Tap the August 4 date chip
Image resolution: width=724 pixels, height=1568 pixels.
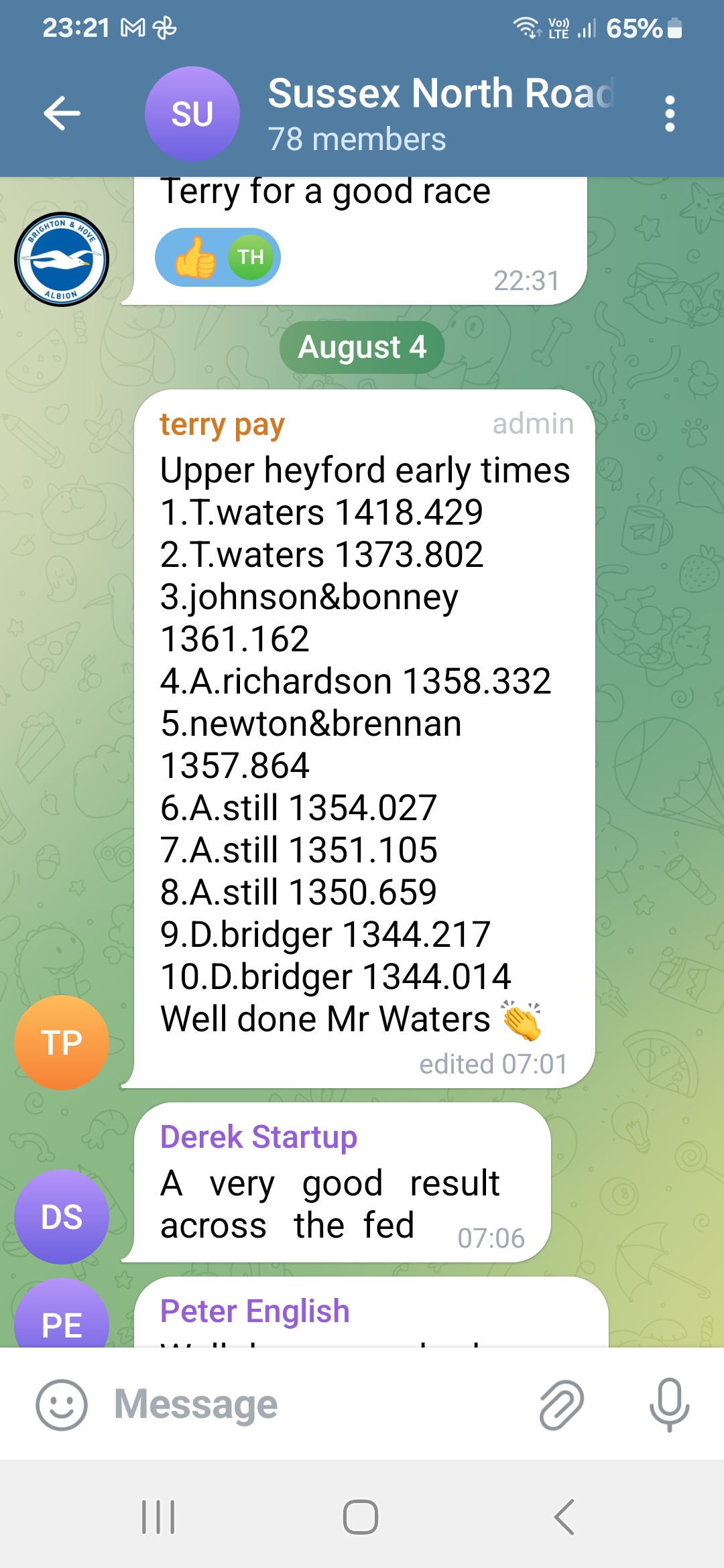pyautogui.click(x=362, y=347)
